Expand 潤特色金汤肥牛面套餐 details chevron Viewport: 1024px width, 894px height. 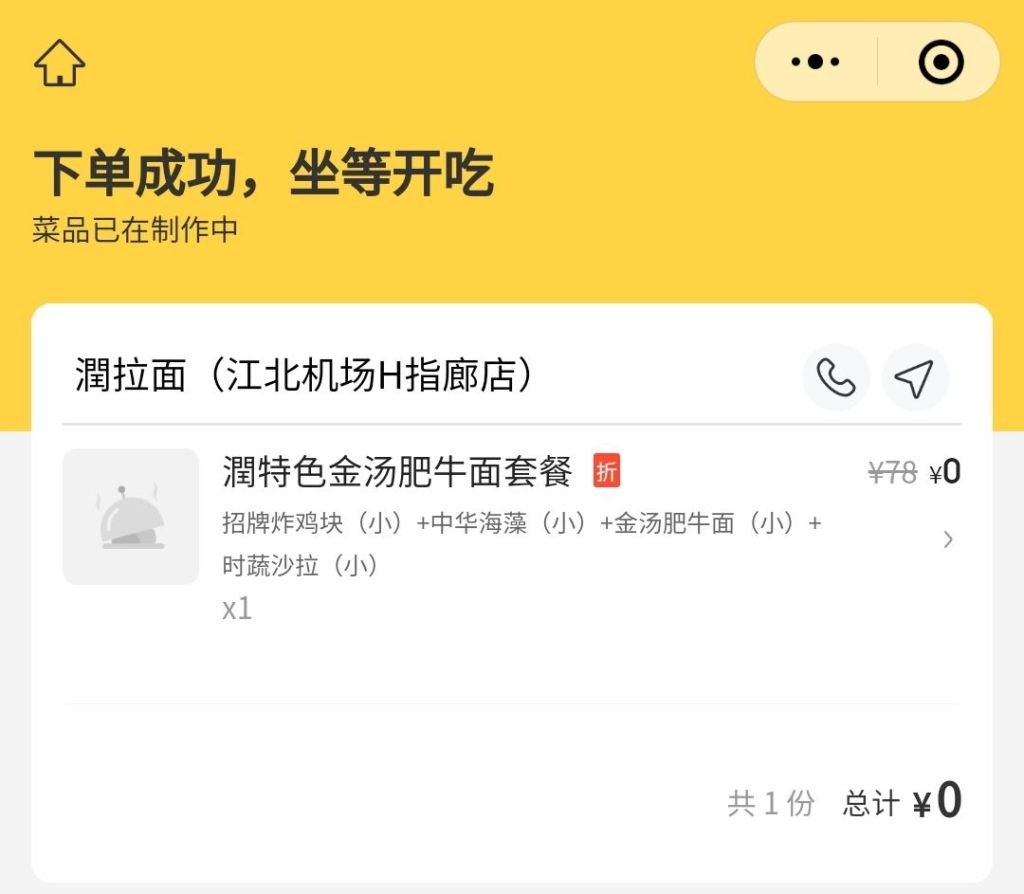coord(948,540)
